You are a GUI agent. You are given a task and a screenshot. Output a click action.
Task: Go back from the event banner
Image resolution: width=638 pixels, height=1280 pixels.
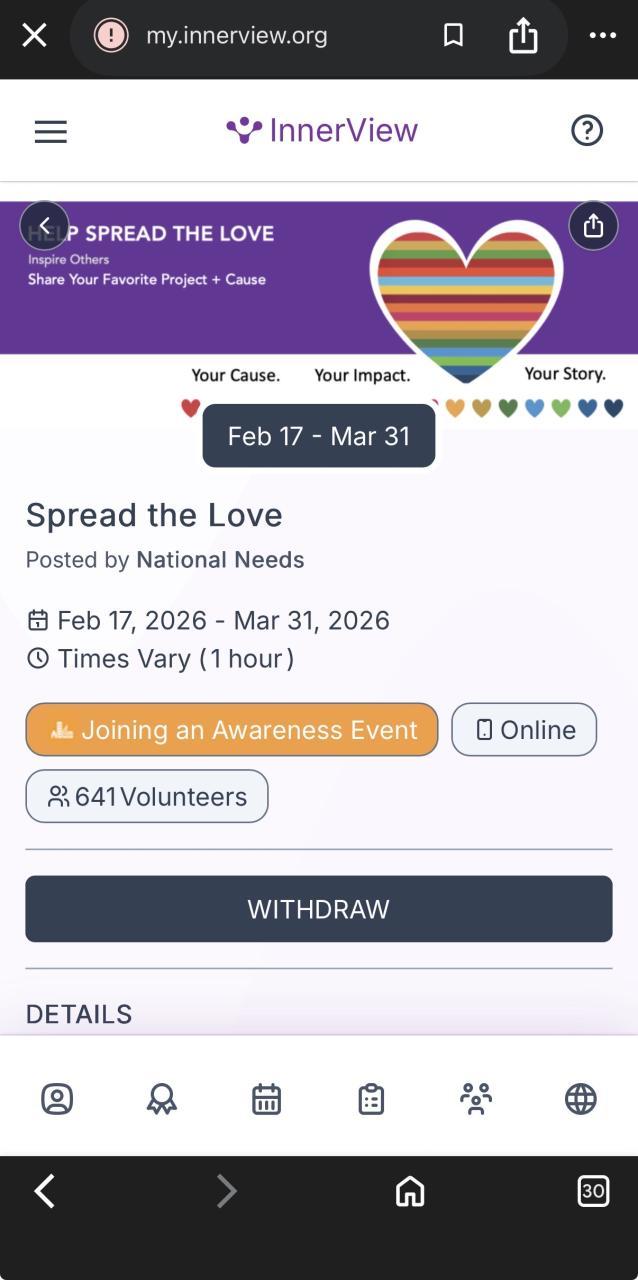point(44,226)
